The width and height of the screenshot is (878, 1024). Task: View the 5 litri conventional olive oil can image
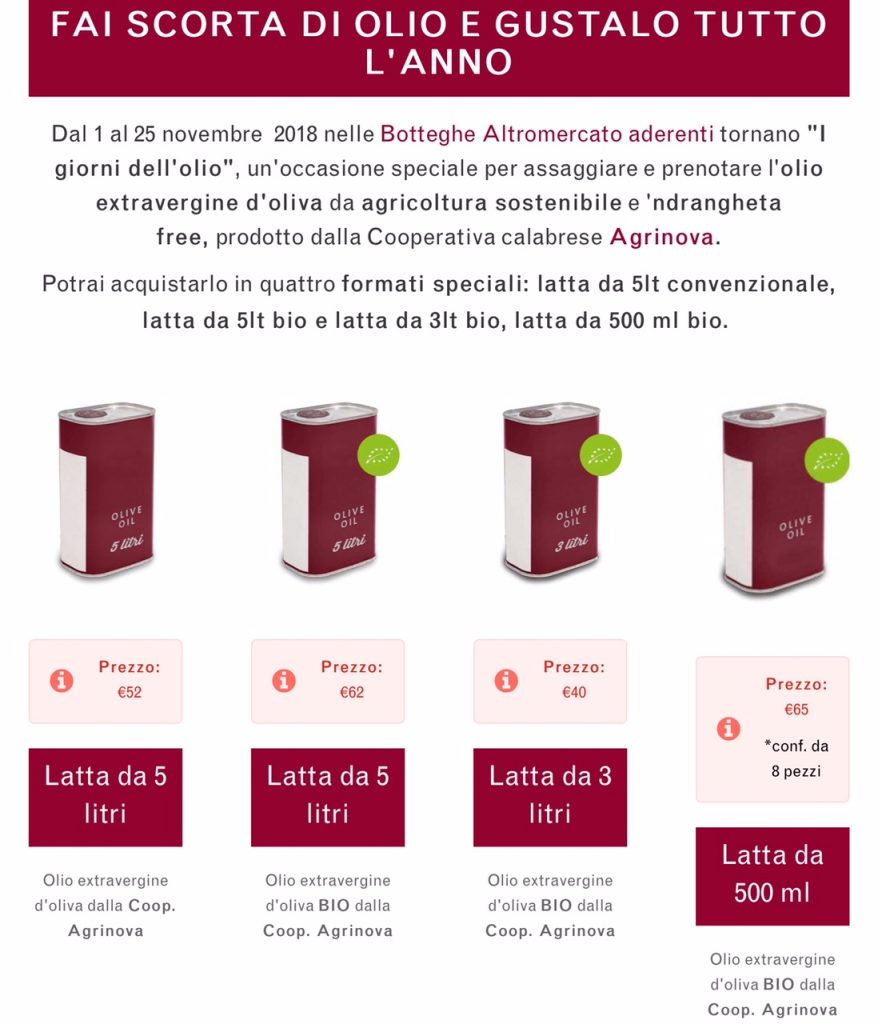click(105, 490)
